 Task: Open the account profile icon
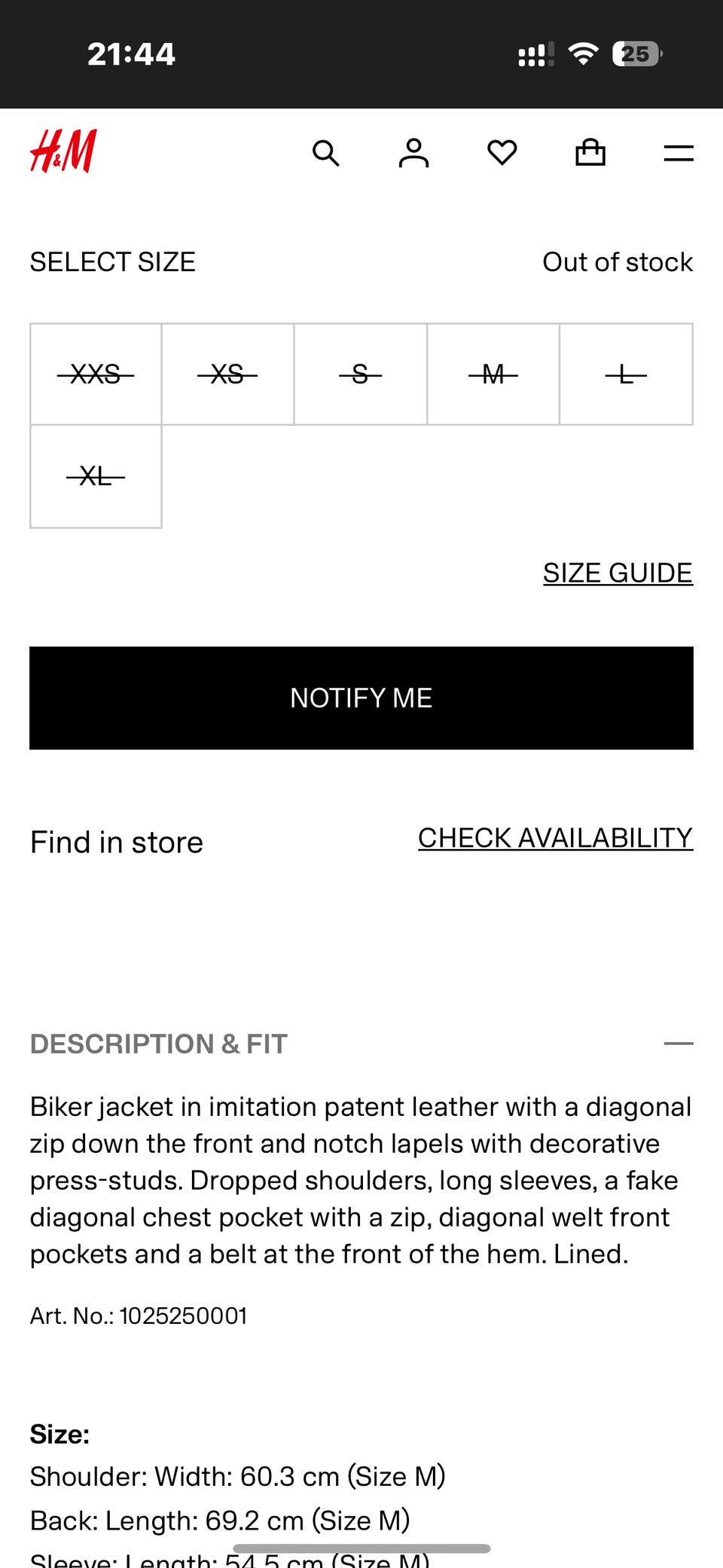[413, 153]
